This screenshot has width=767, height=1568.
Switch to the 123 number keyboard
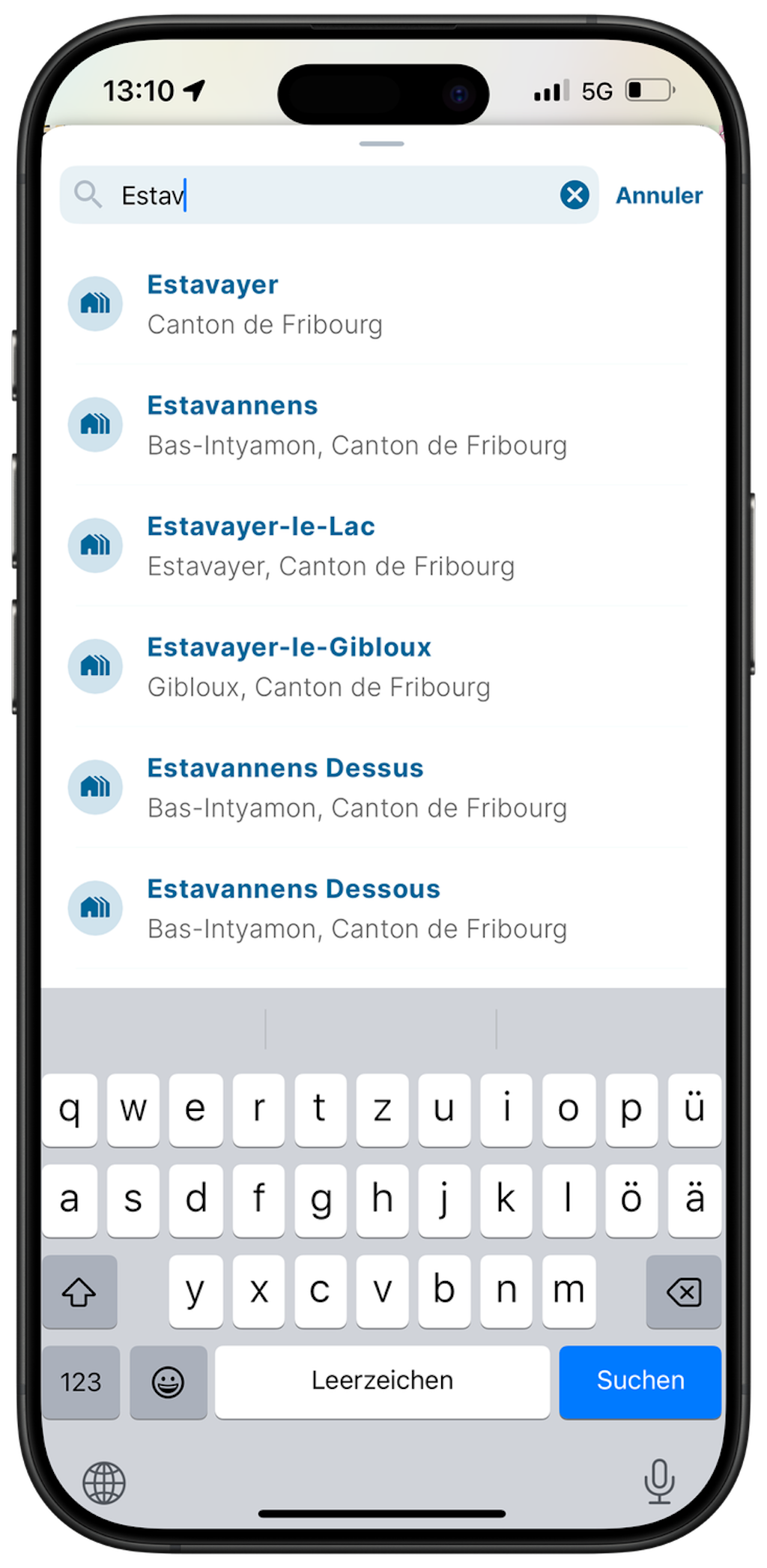[80, 1382]
